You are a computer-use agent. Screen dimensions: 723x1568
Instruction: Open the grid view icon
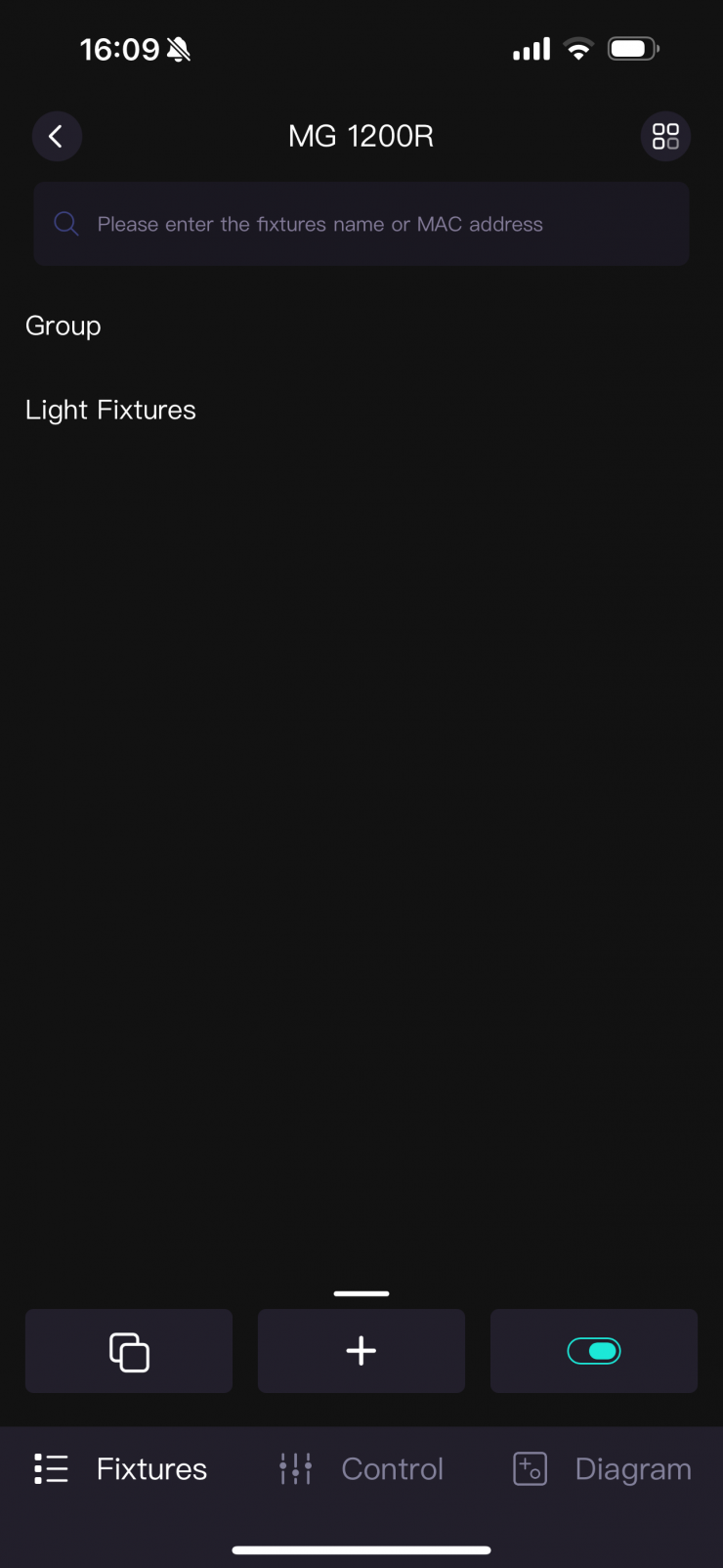[x=665, y=136]
